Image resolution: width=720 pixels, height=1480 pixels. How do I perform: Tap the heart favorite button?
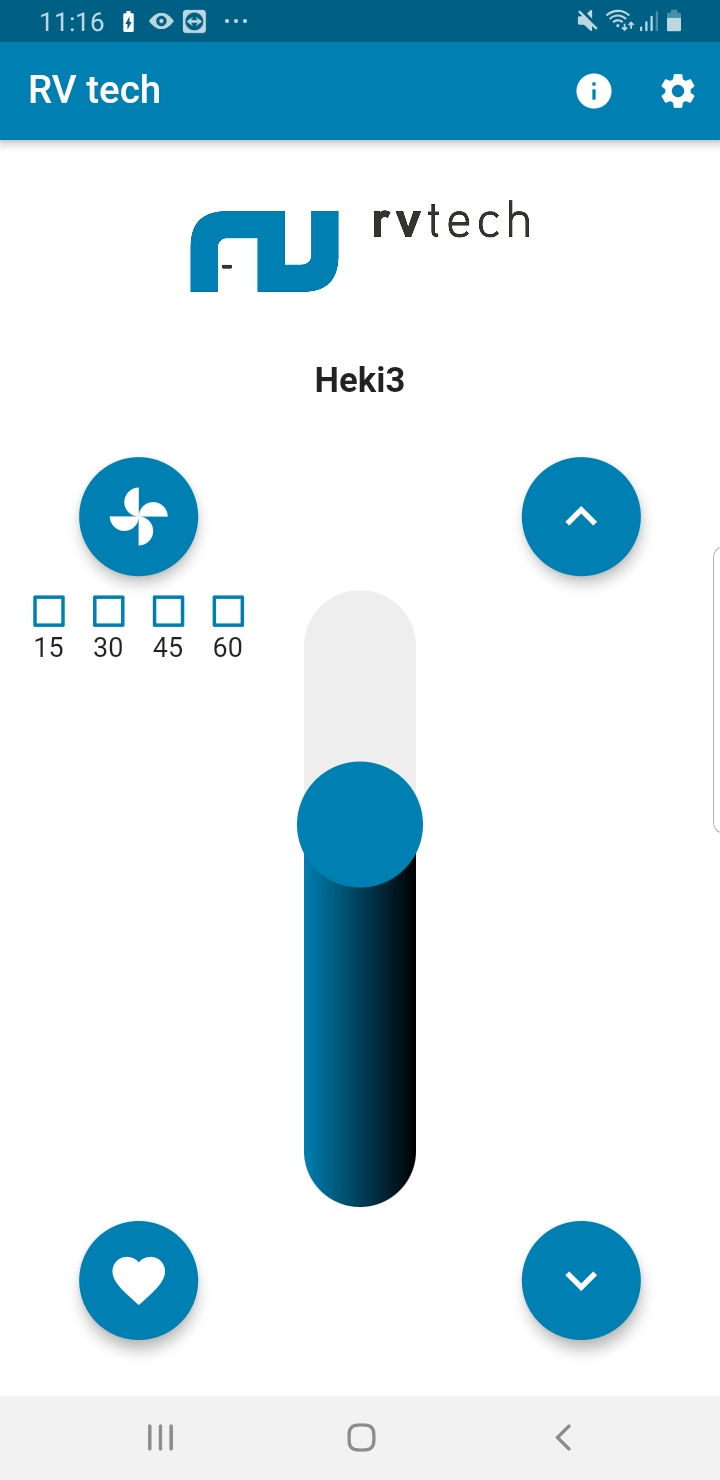click(139, 1280)
